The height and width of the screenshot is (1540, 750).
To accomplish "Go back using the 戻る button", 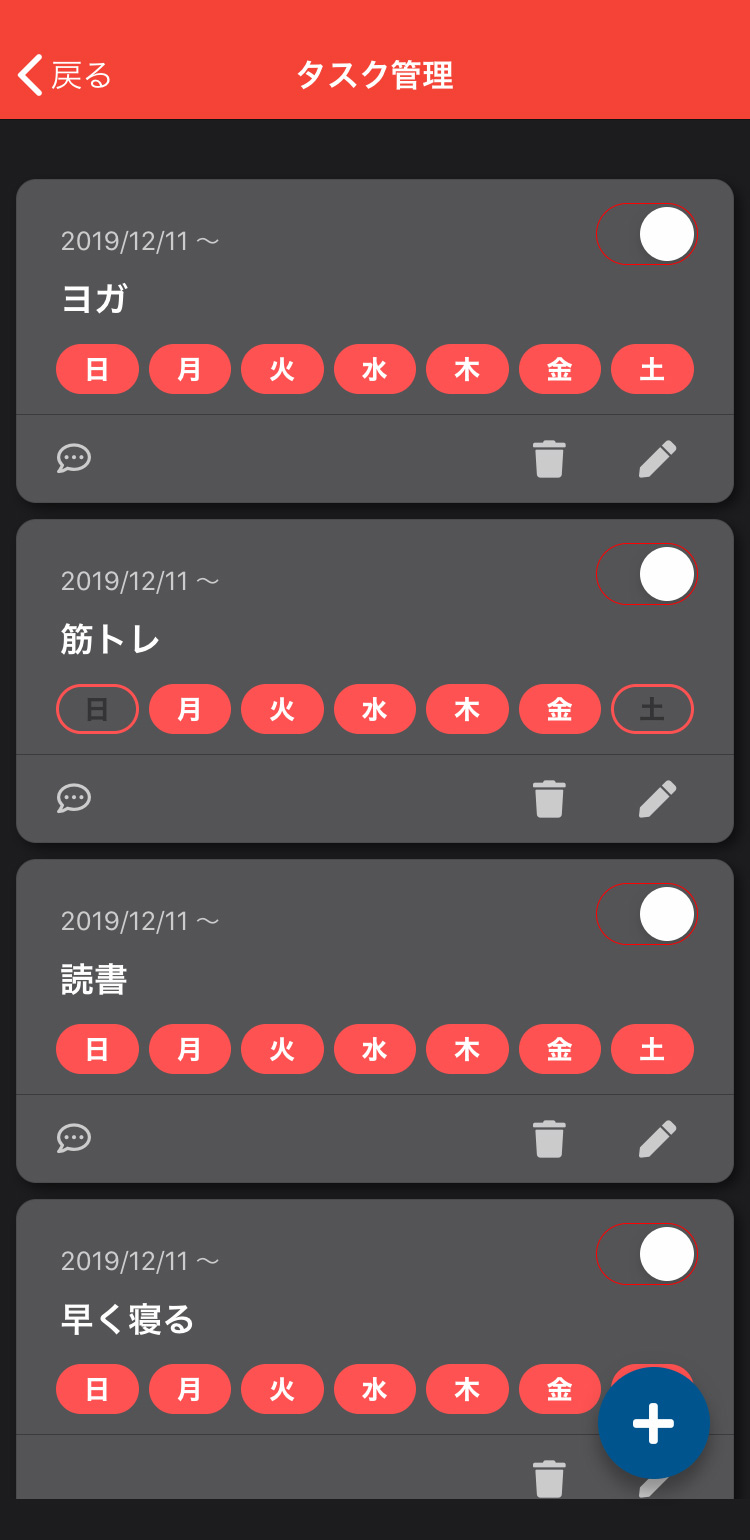I will click(65, 75).
